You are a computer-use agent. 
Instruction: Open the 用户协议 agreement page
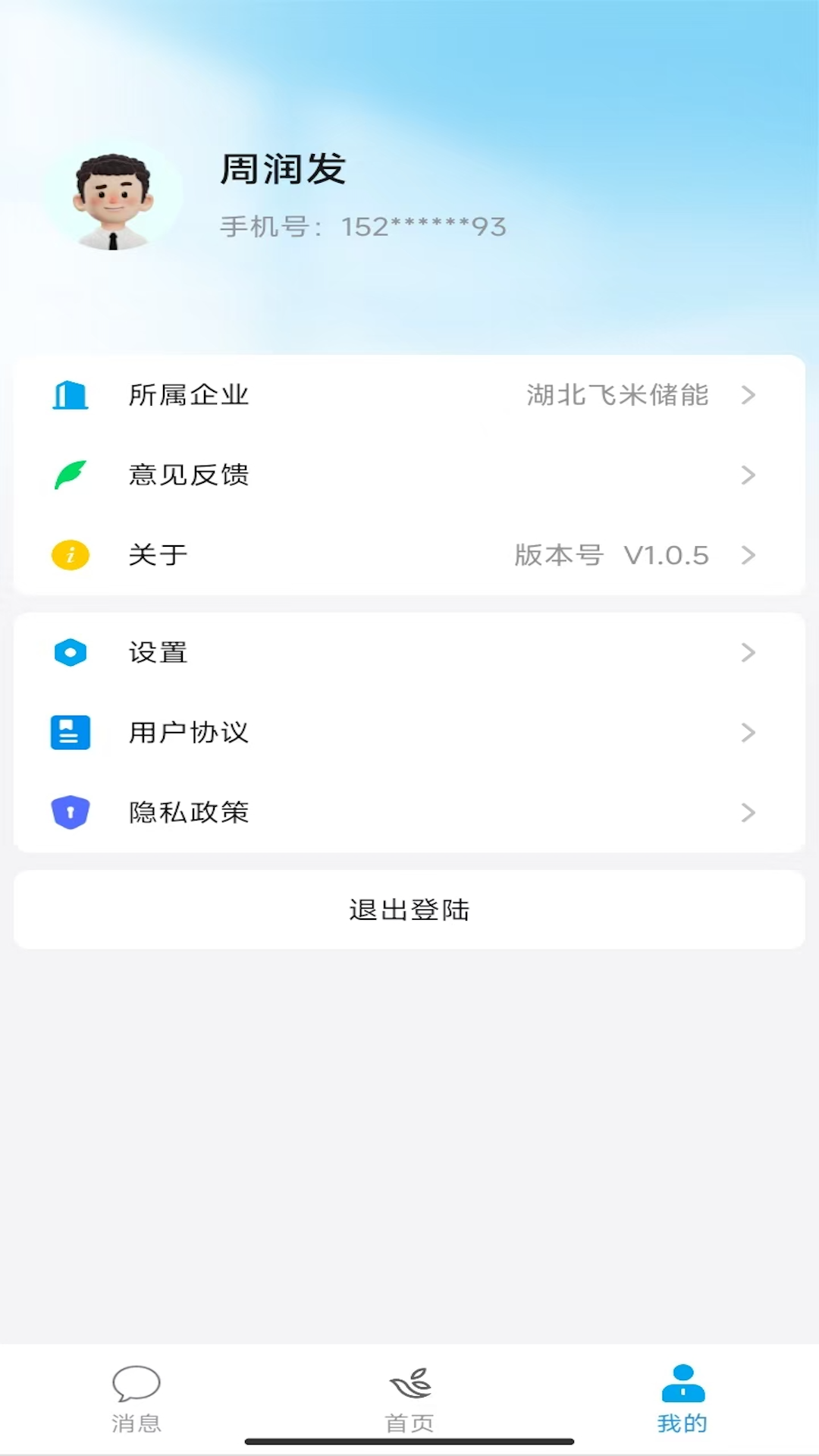tap(409, 733)
